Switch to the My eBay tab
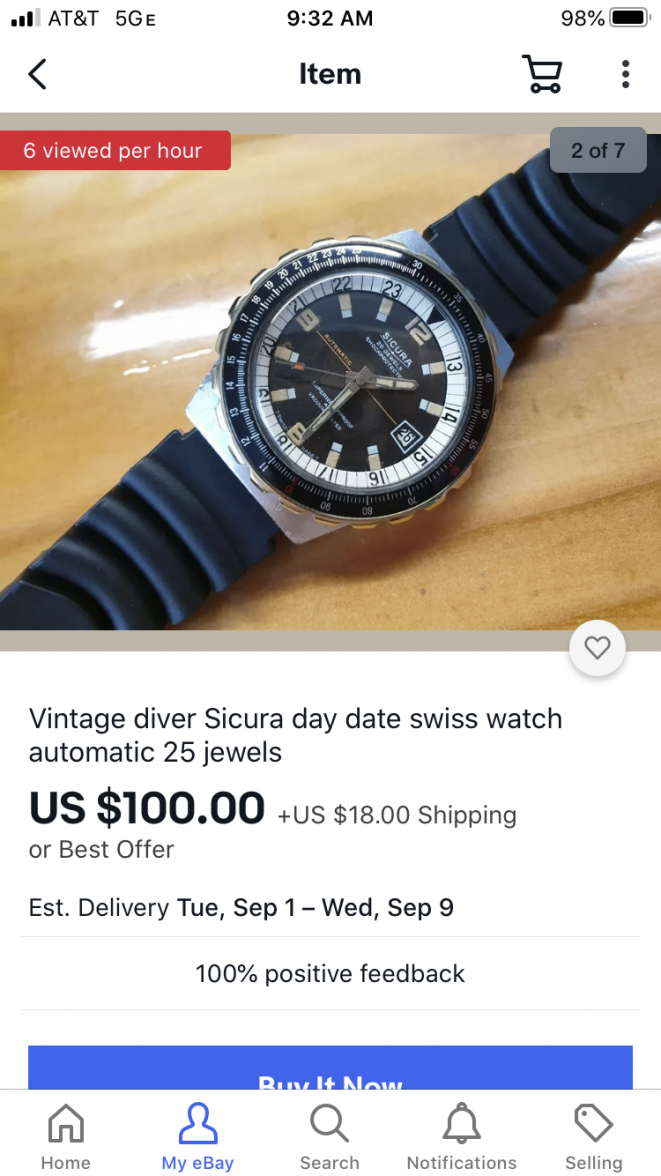Image resolution: width=661 pixels, height=1176 pixels. click(x=197, y=1137)
